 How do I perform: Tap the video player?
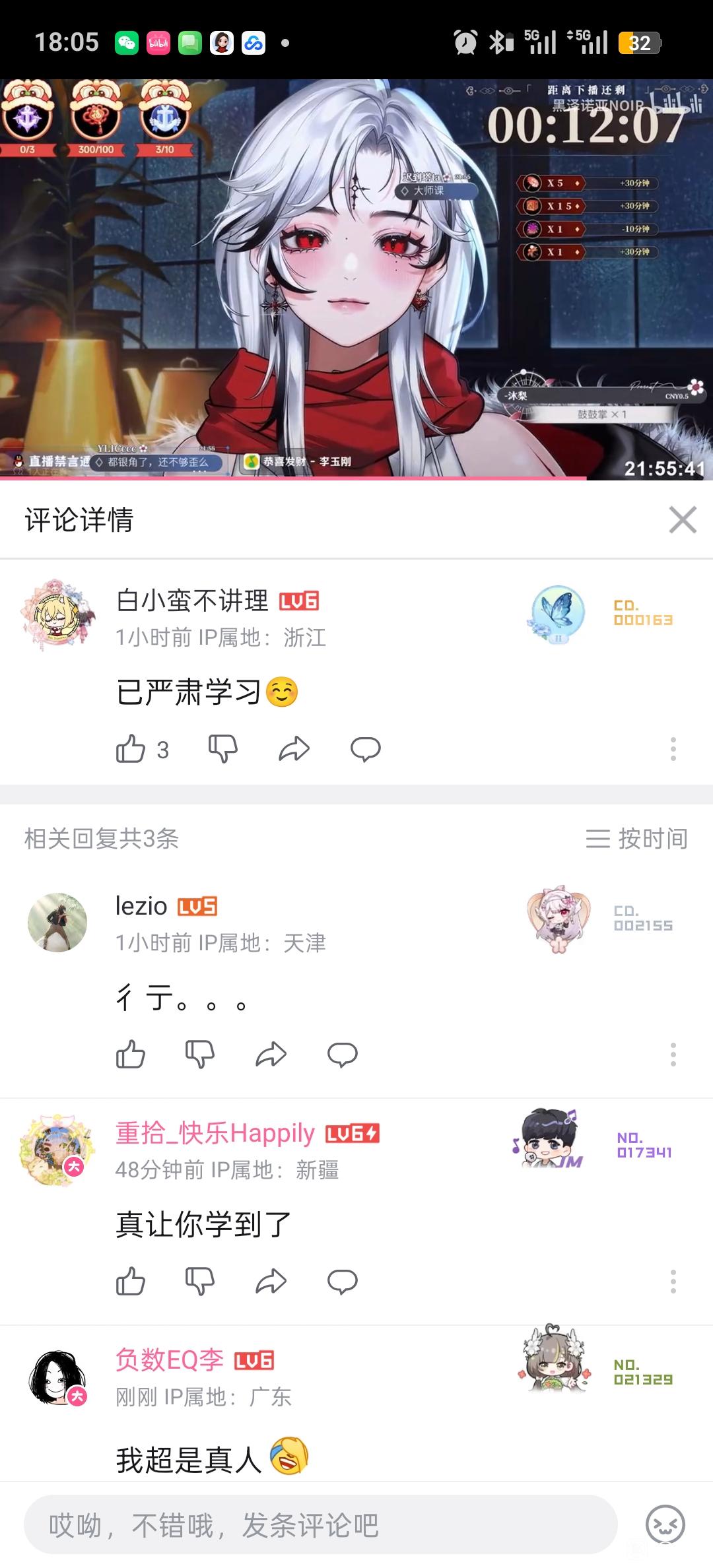tap(356, 278)
